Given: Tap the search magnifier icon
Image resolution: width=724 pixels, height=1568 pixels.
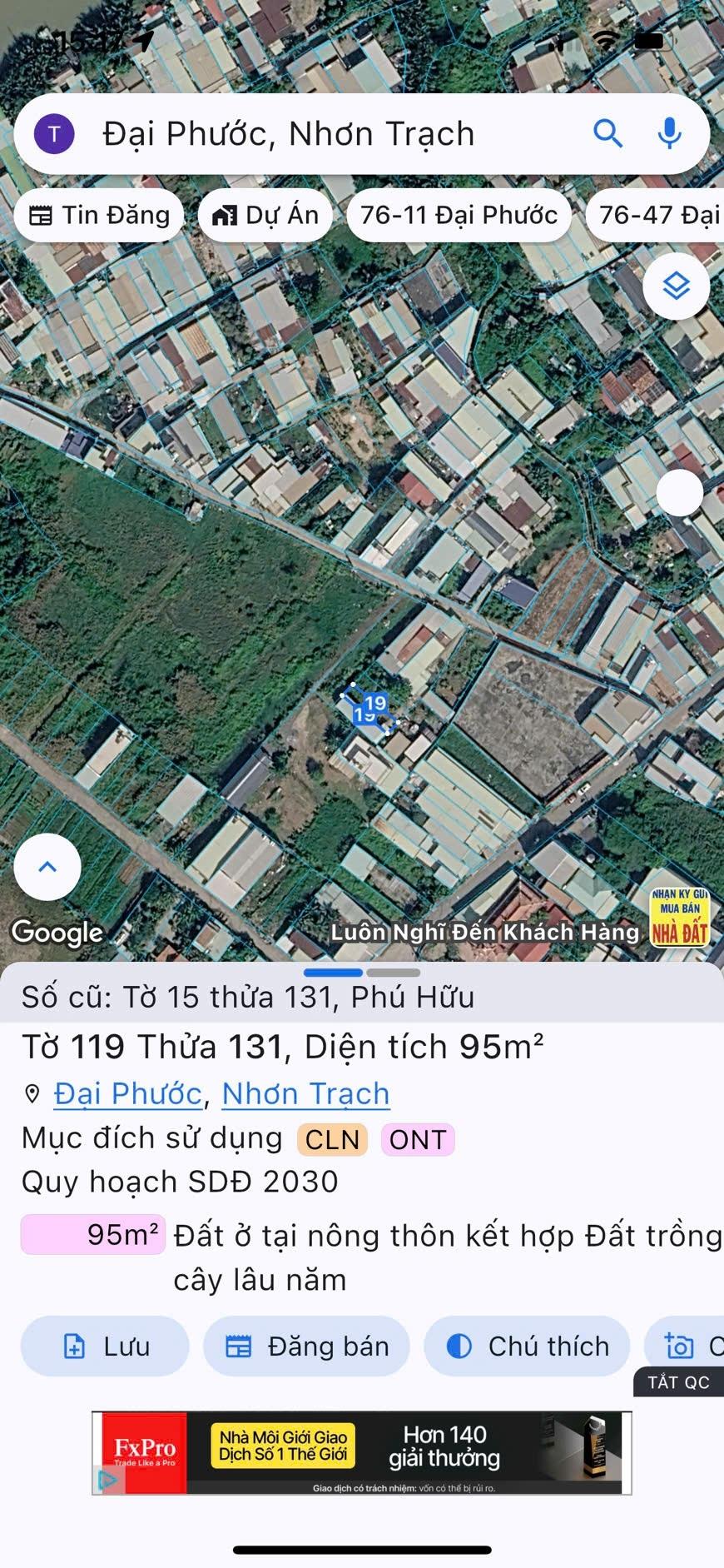Looking at the screenshot, I should [607, 133].
